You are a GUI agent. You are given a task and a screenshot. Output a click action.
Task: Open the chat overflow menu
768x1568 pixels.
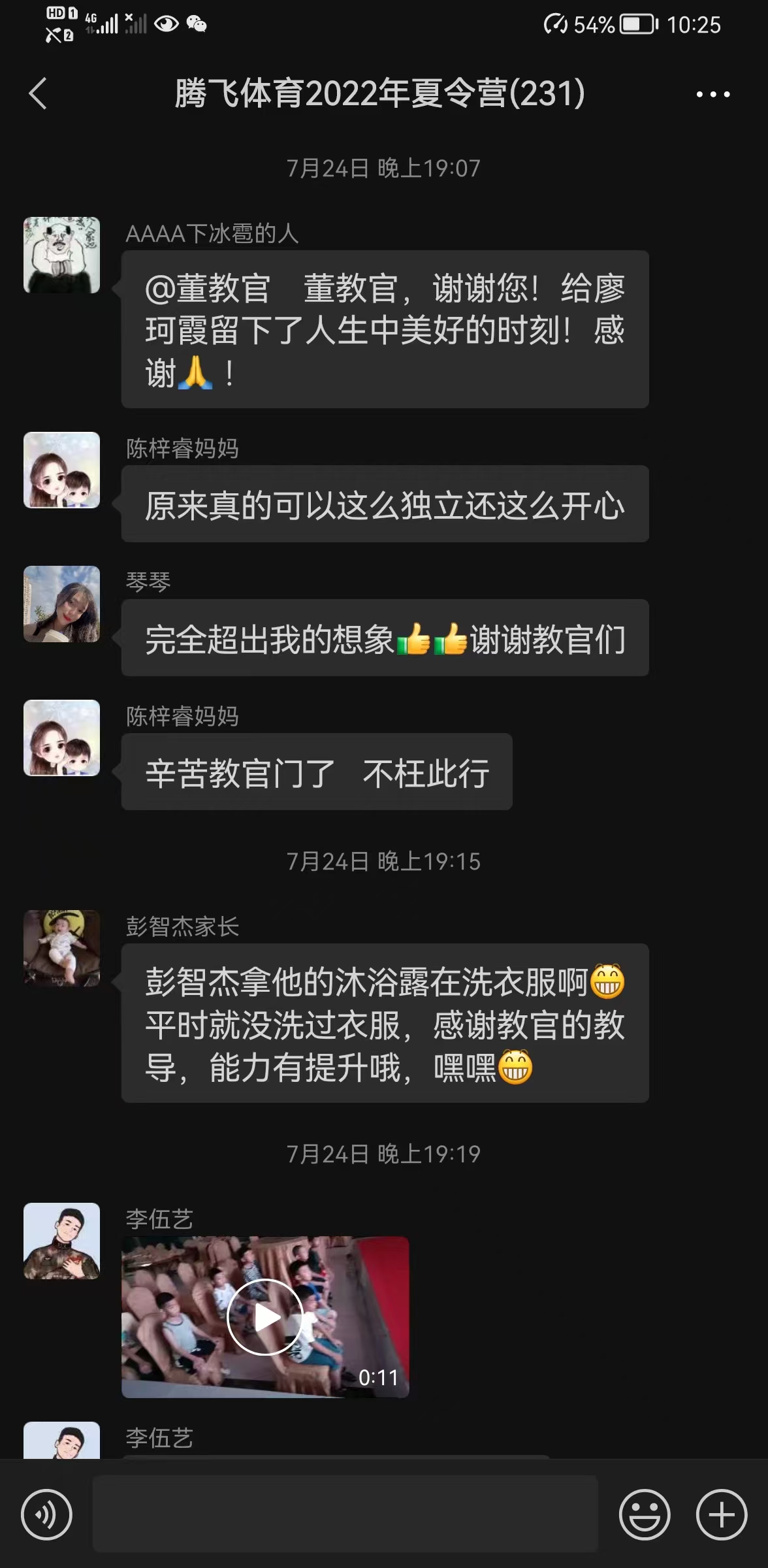coord(712,94)
